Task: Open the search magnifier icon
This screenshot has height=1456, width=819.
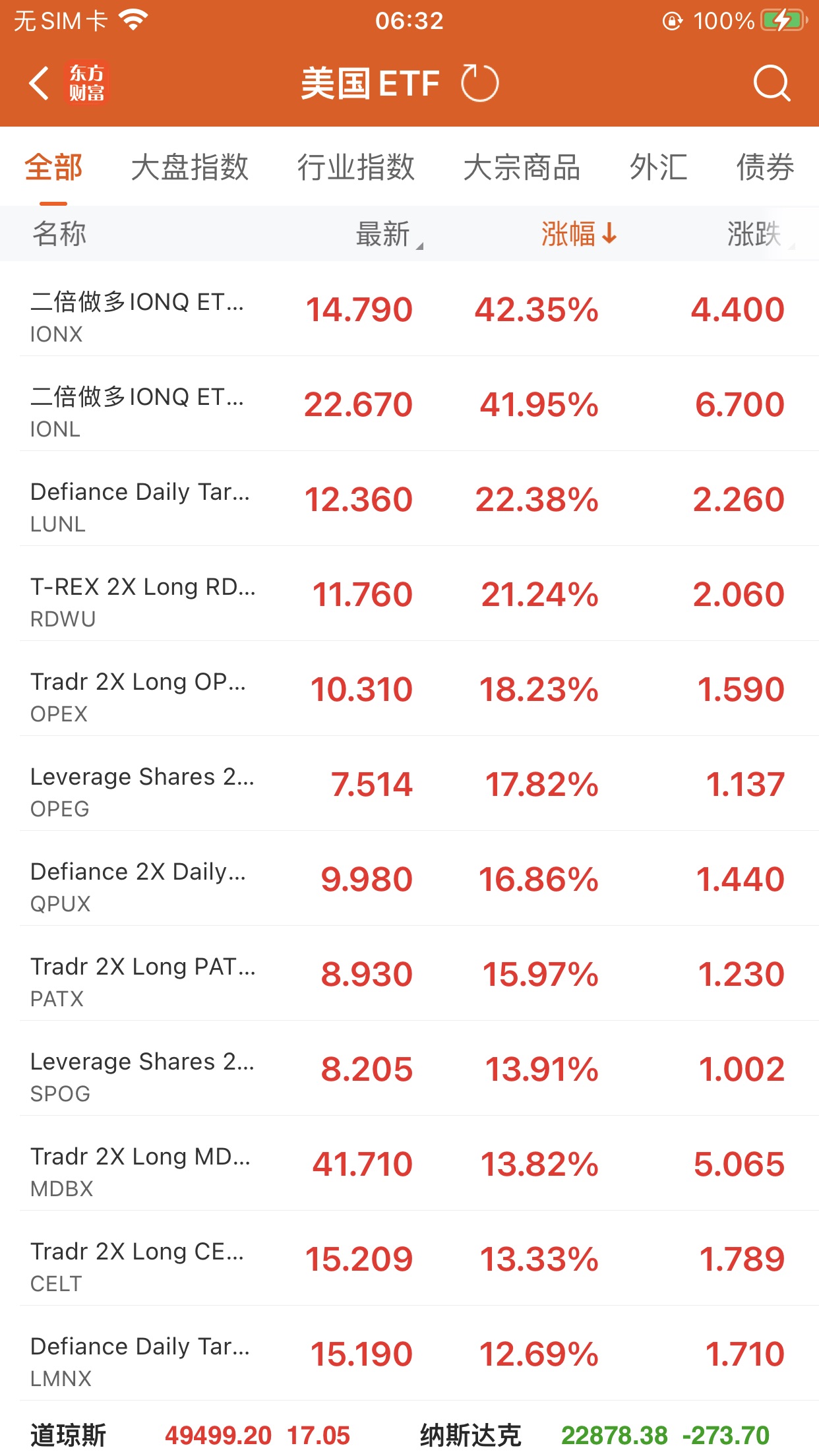Action: click(771, 84)
